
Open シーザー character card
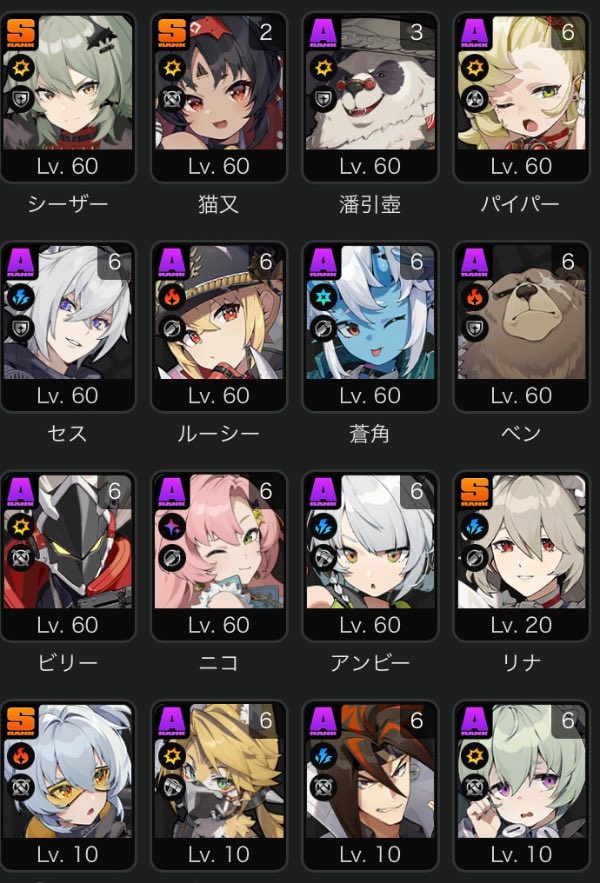(68, 95)
